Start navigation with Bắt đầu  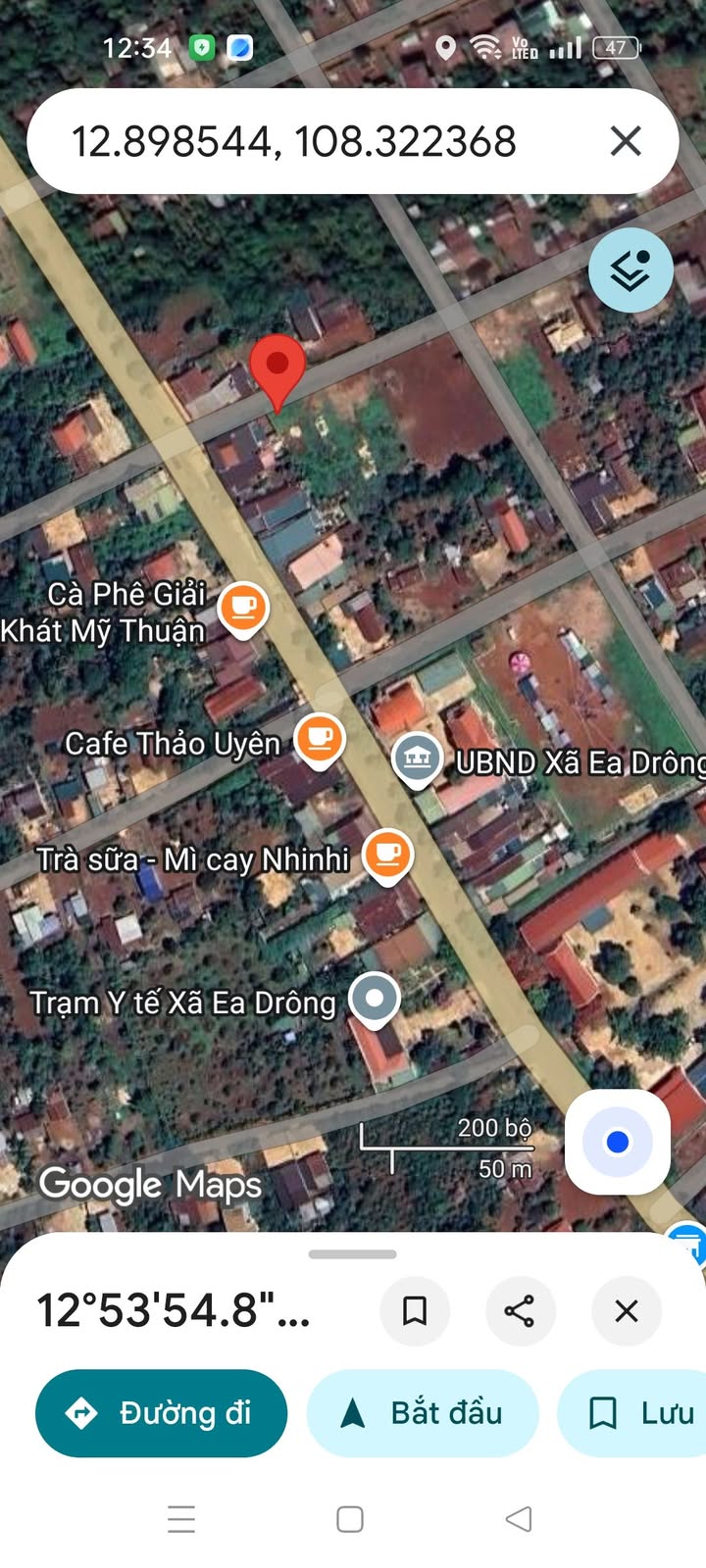(423, 1413)
